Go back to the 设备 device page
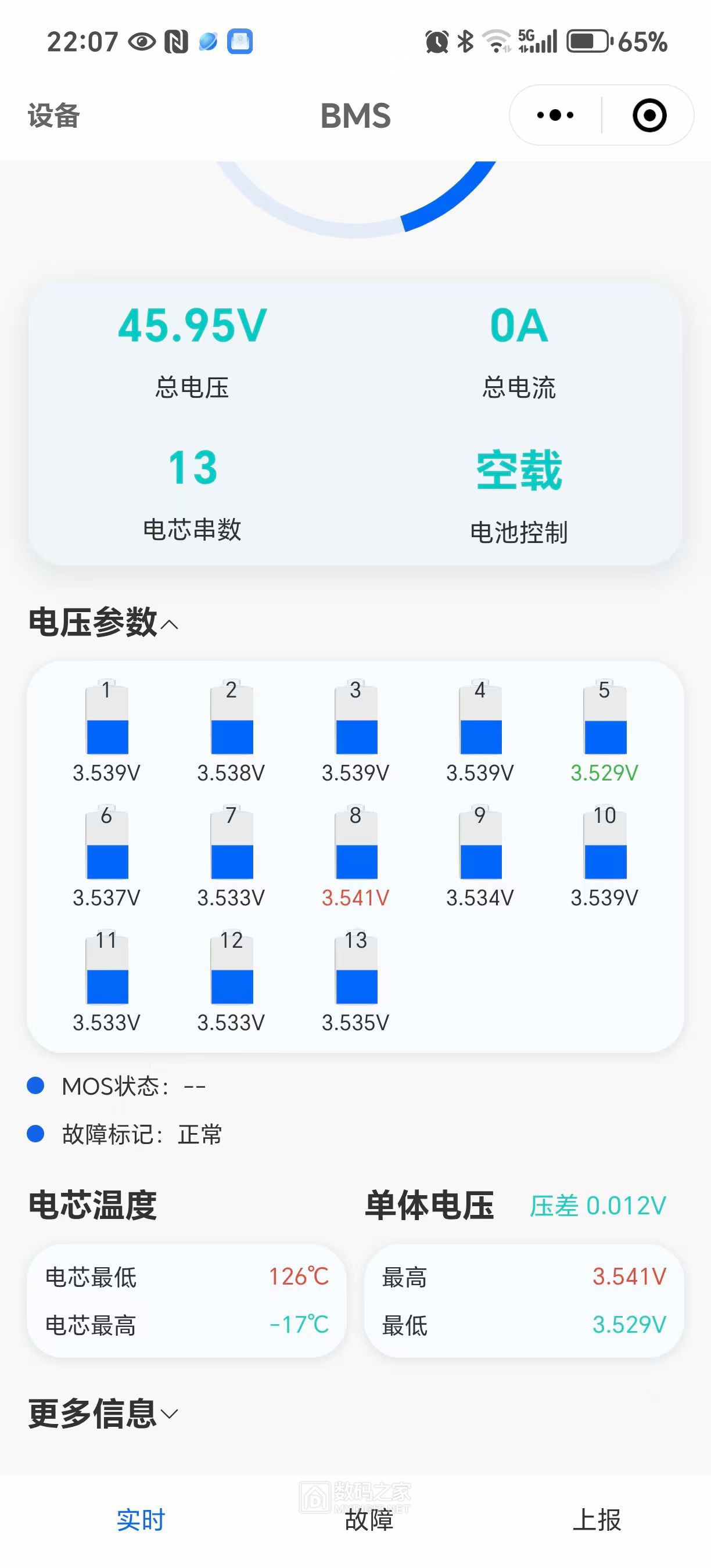711x1568 pixels. pos(53,116)
